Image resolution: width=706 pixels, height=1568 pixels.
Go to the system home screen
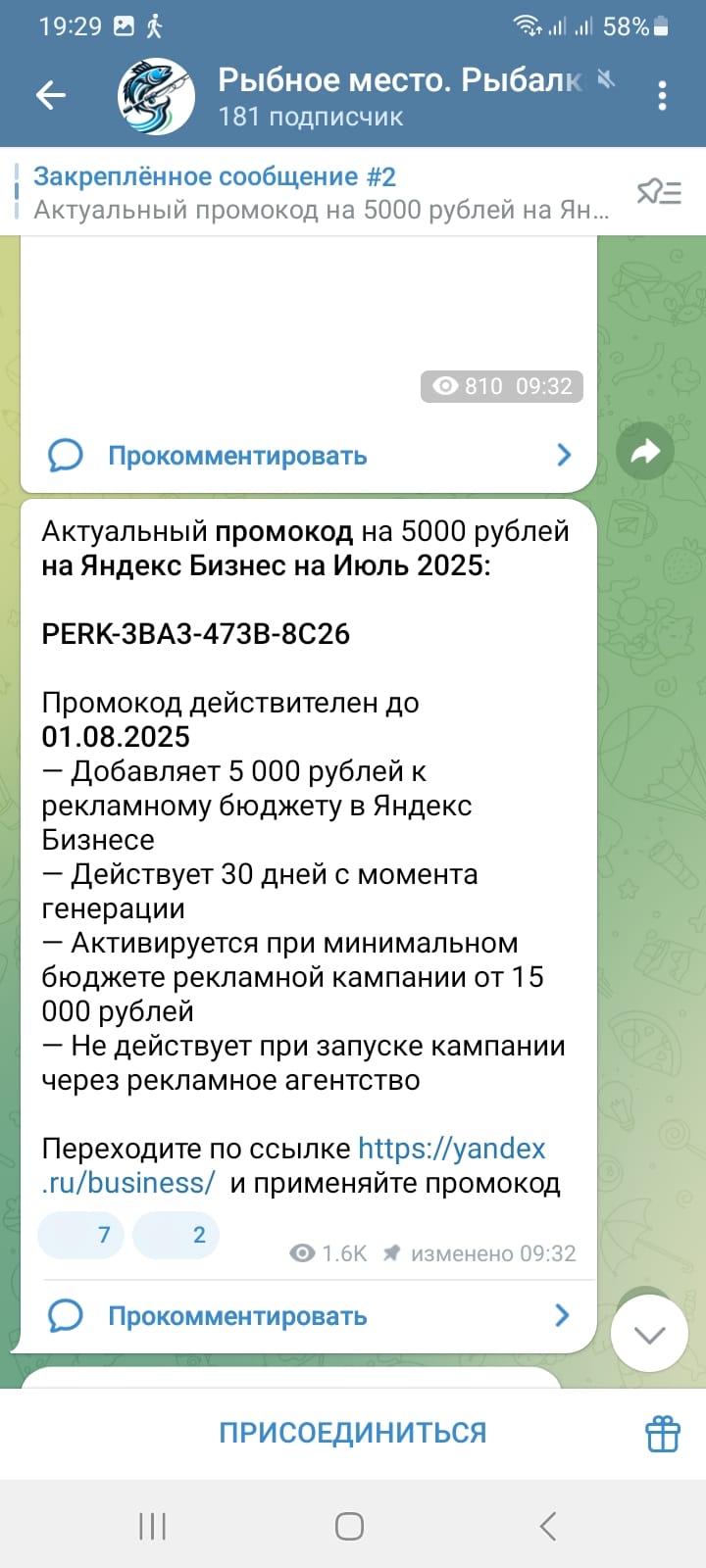tap(350, 1526)
